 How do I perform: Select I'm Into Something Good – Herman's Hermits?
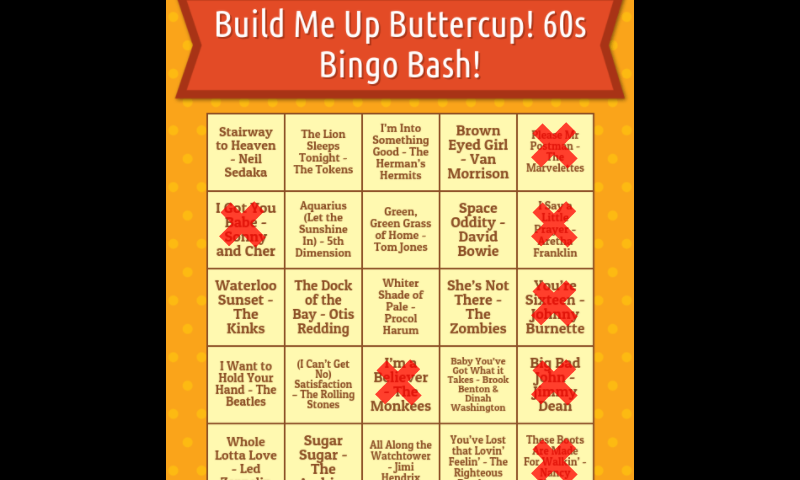401,152
